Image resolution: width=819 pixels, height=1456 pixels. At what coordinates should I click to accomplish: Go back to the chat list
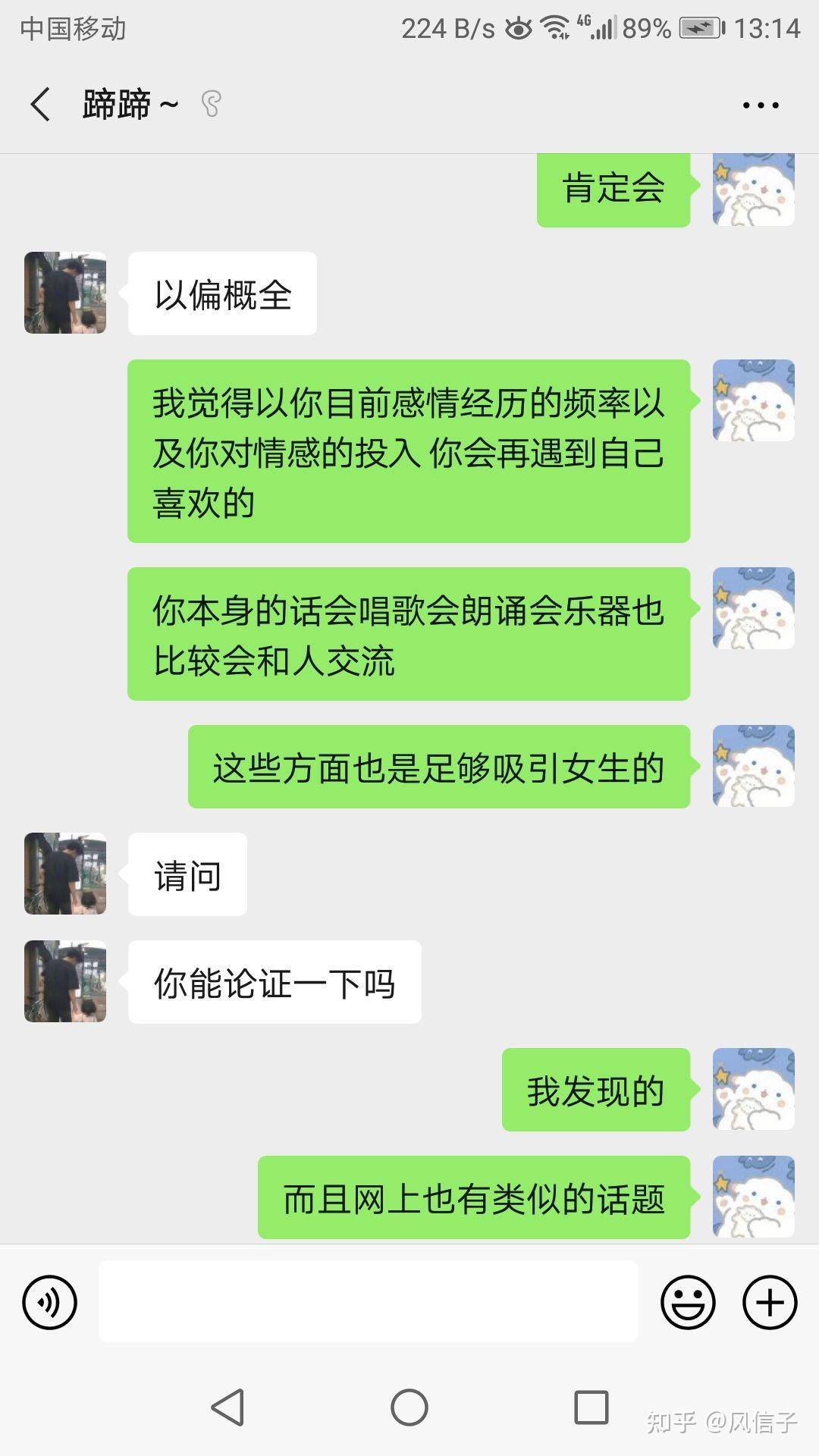41,105
